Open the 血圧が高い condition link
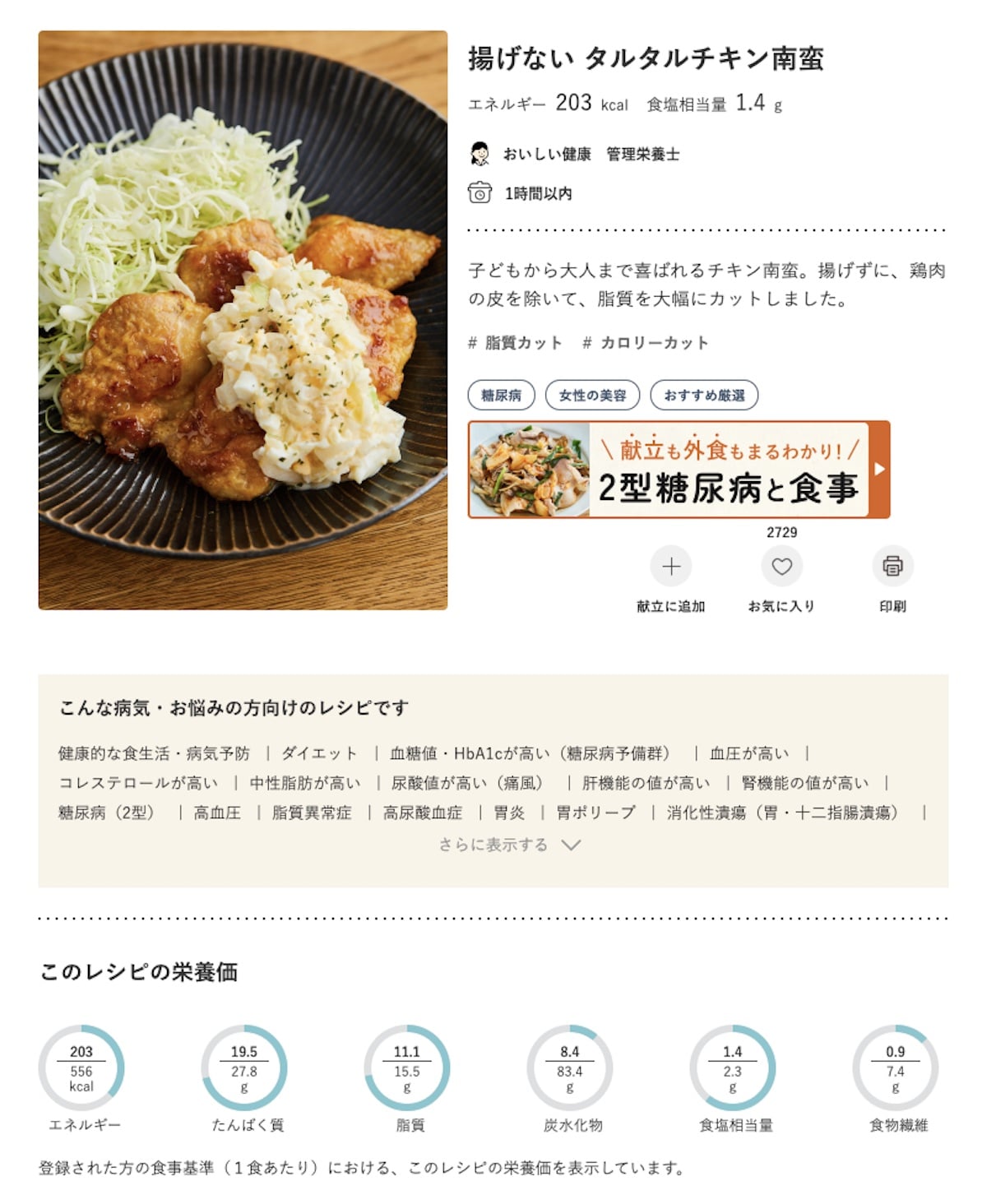 (748, 753)
